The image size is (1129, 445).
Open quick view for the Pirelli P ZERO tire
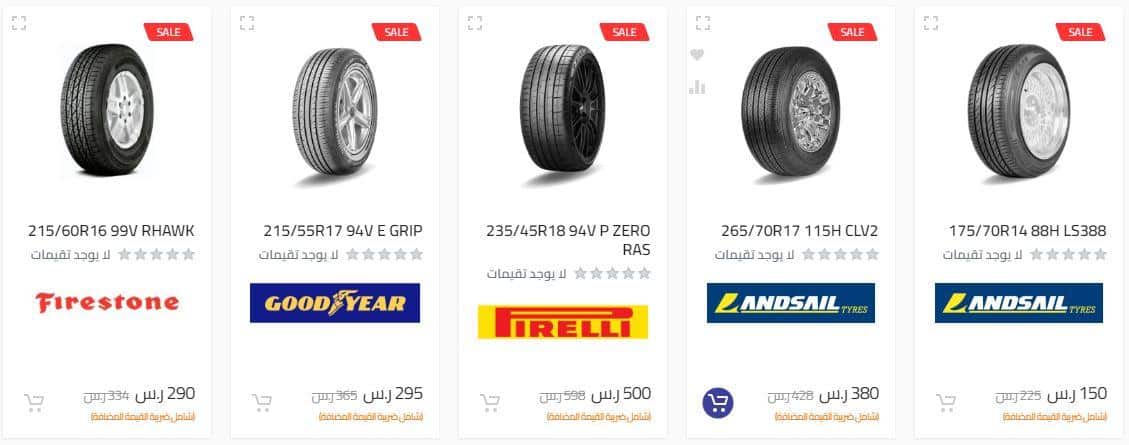475,22
